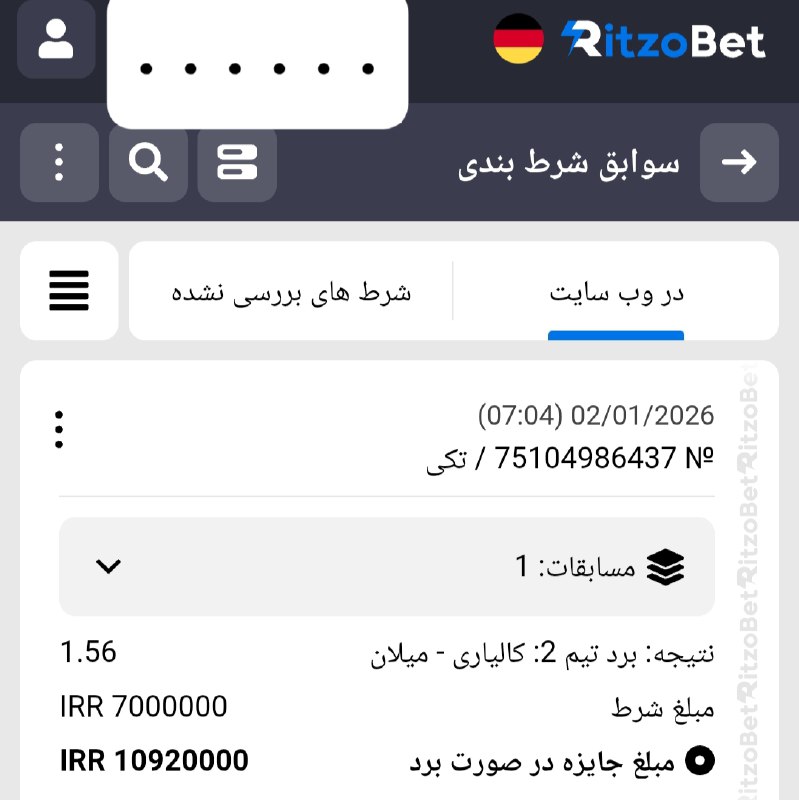The image size is (799, 800).
Task: Open the user profile icon
Action: [x=57, y=41]
